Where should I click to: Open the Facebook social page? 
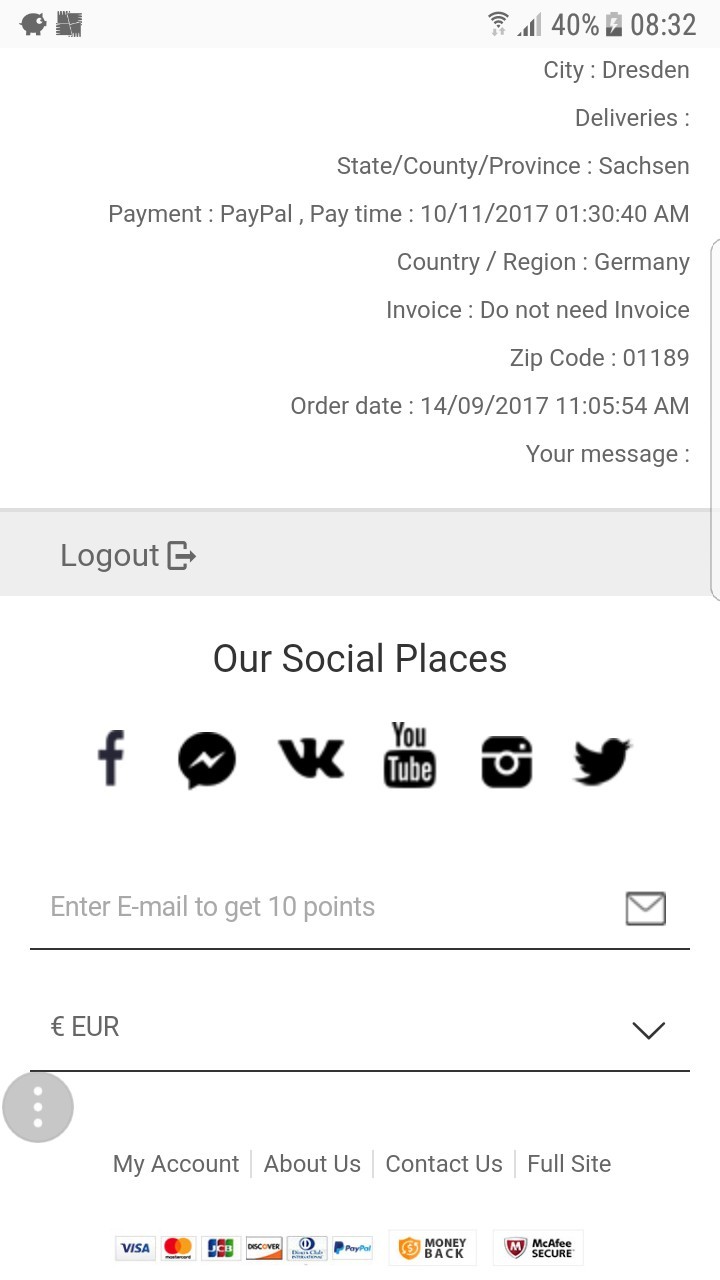point(111,759)
